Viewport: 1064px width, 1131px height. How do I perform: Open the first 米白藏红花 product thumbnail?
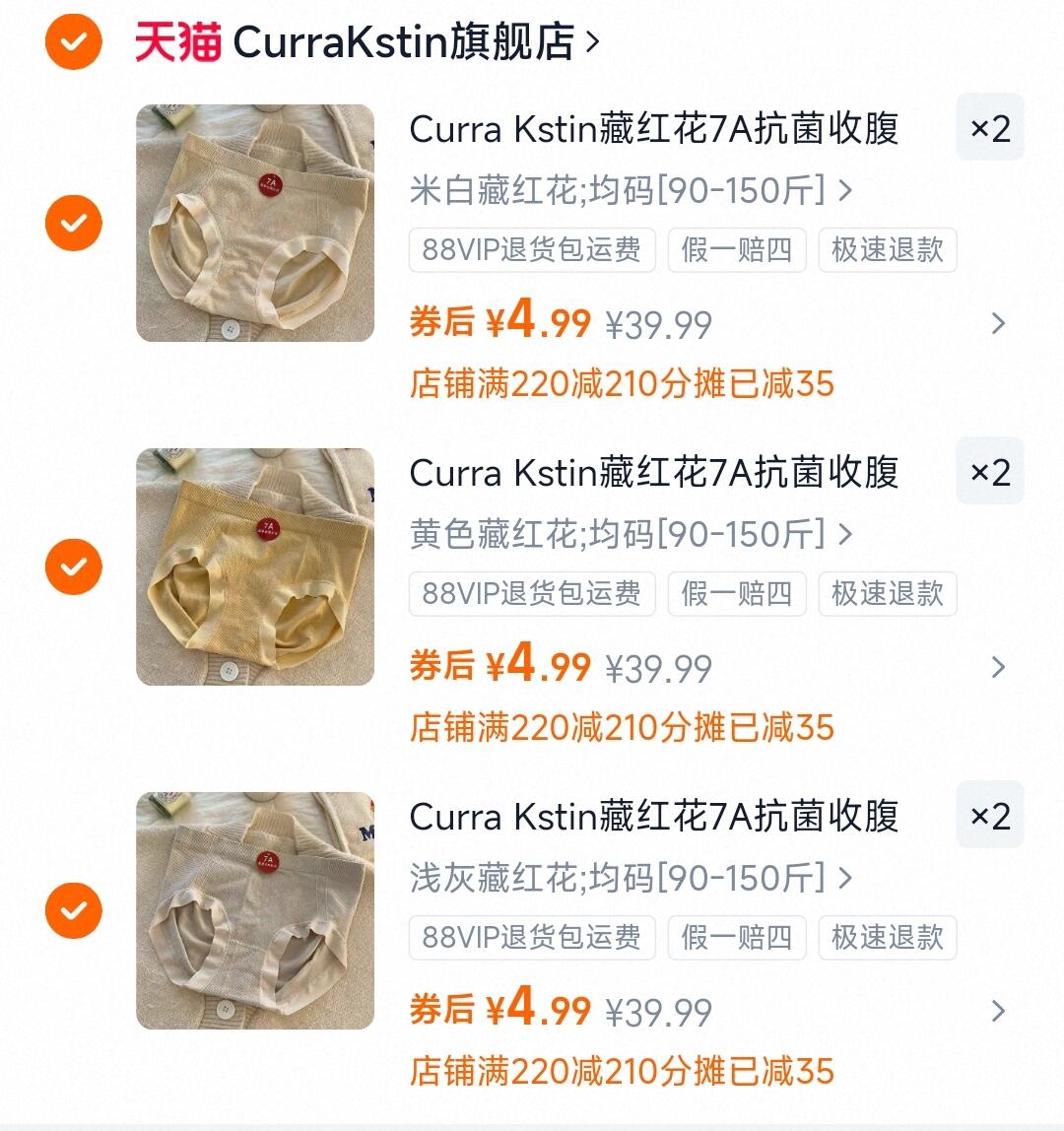point(253,224)
